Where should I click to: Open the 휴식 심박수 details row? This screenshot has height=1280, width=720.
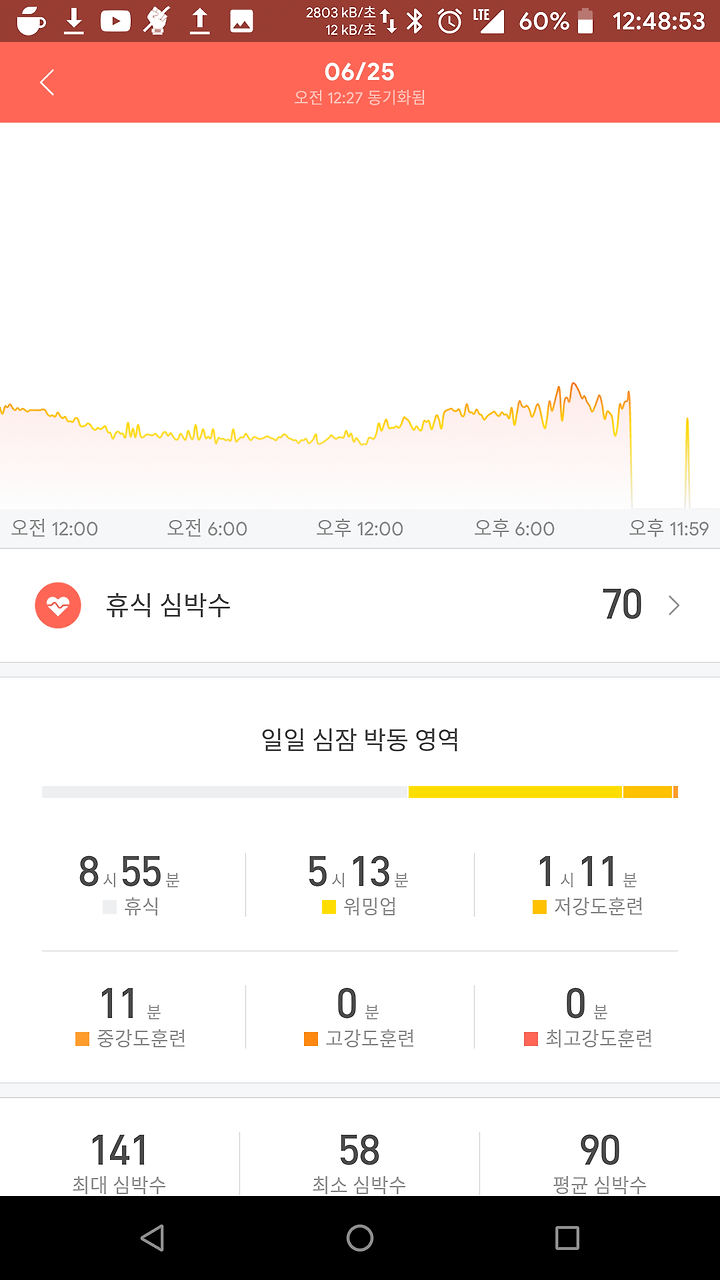[x=360, y=605]
